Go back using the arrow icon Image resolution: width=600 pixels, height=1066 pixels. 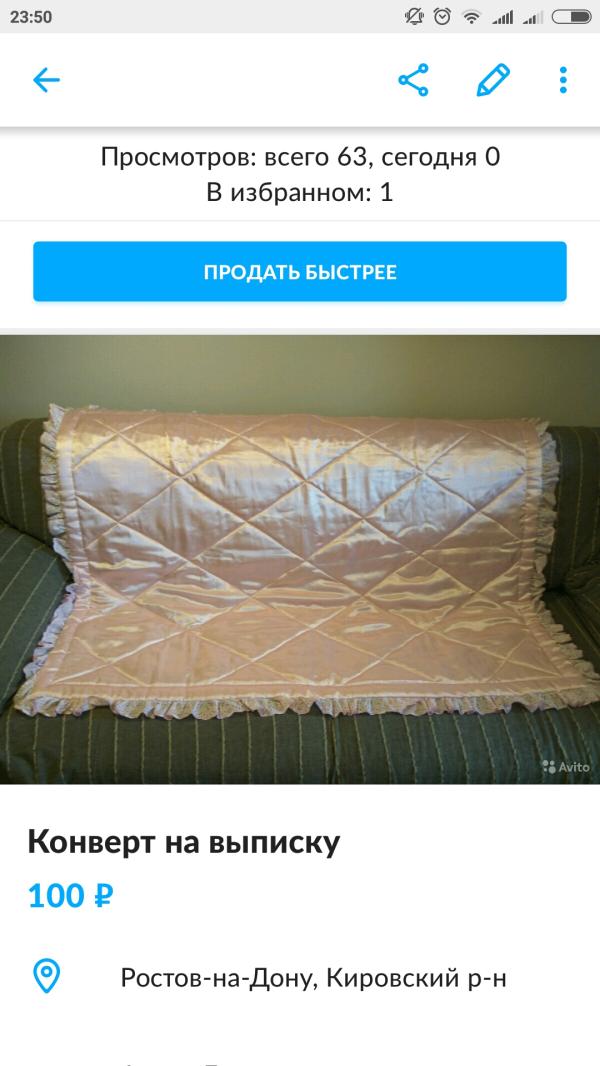[46, 81]
